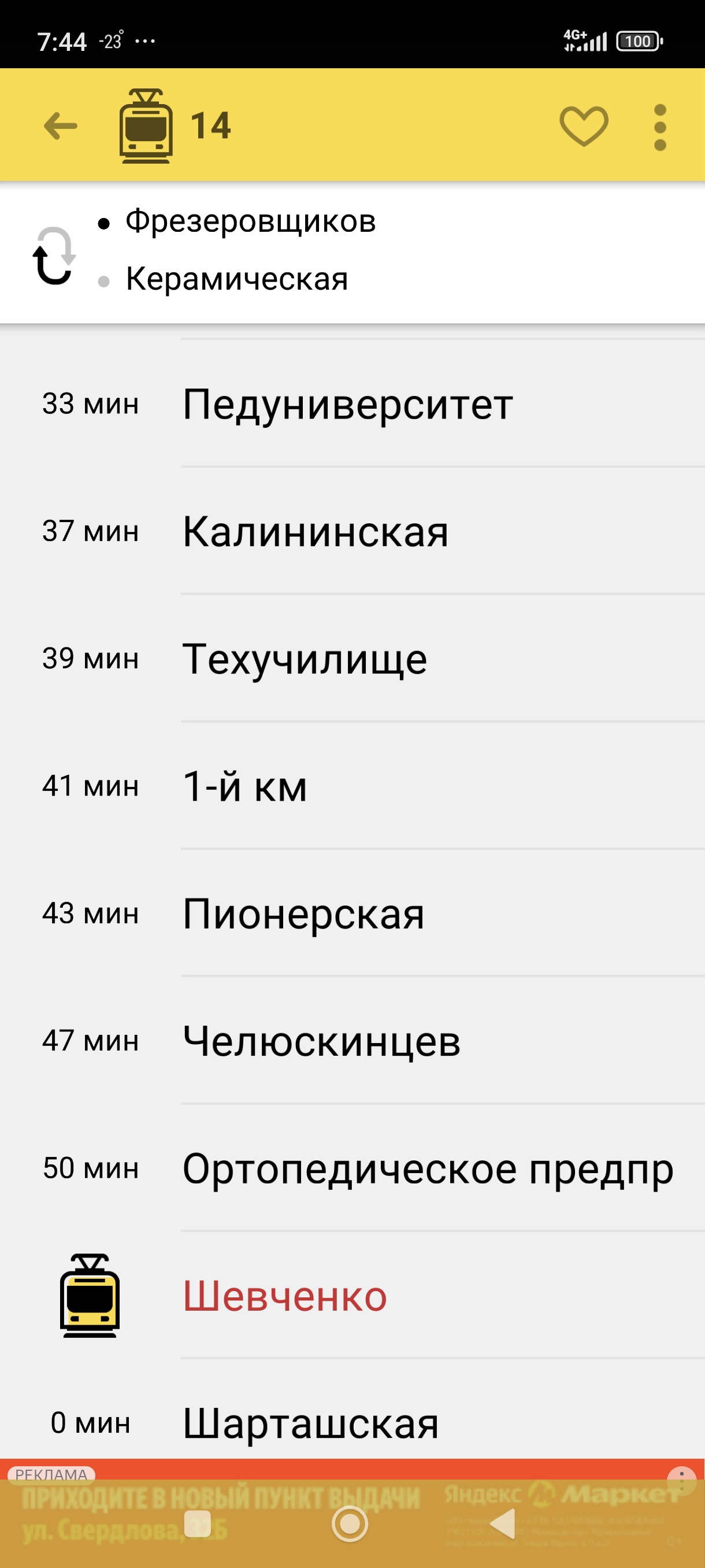Tap the Шевченко stop in red
This screenshot has width=705, height=1568.
tap(285, 1295)
